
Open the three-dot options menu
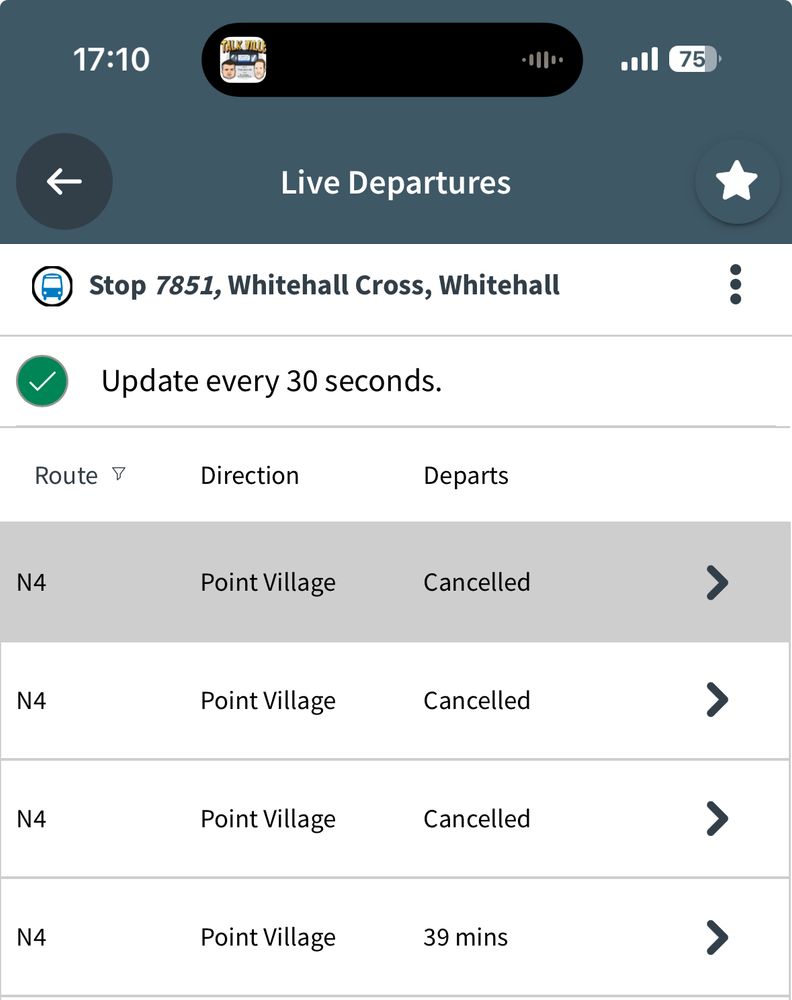pos(735,284)
